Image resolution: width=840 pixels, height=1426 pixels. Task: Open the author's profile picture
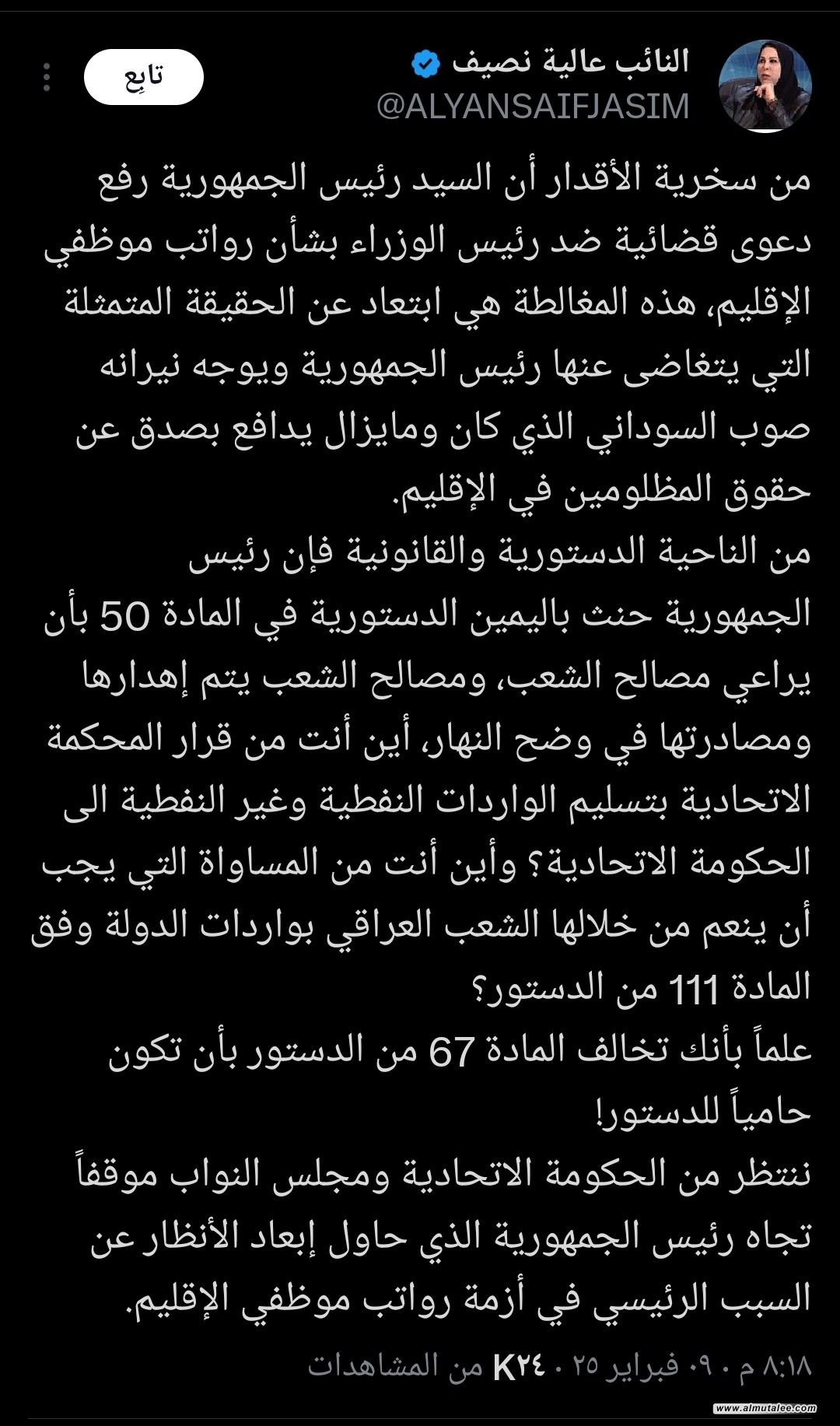coord(765,85)
